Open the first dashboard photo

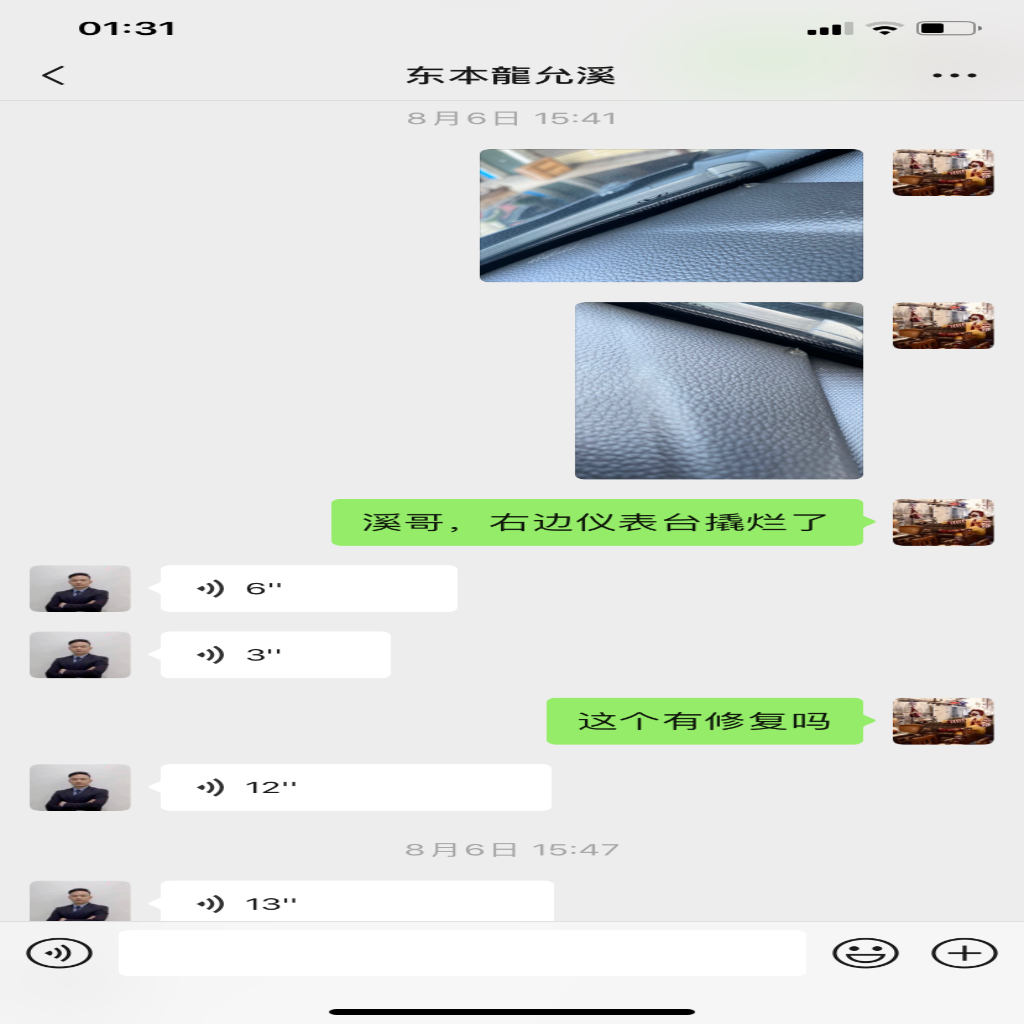click(670, 215)
